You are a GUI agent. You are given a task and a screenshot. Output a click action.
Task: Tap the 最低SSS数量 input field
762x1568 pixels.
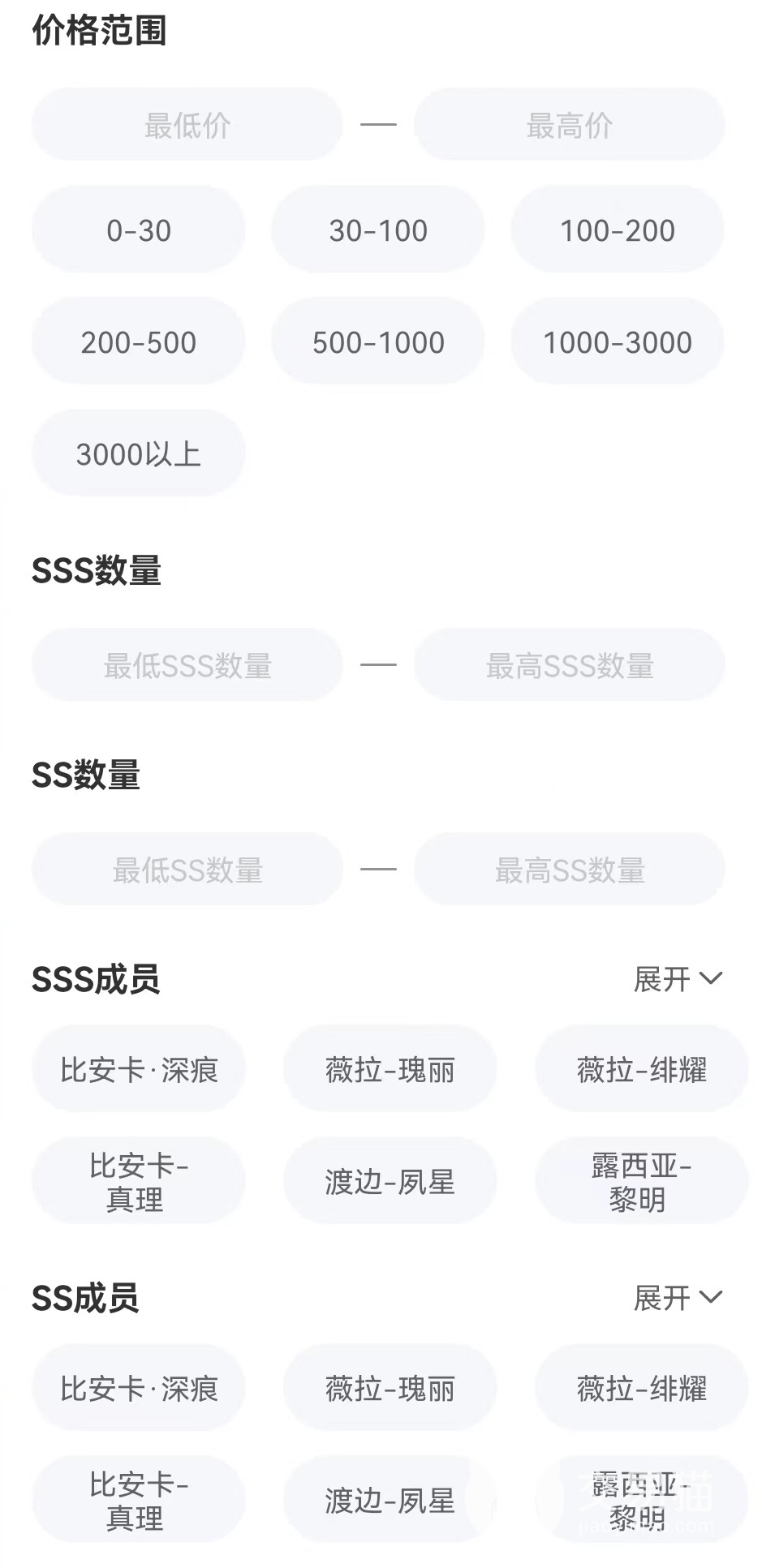pos(187,665)
